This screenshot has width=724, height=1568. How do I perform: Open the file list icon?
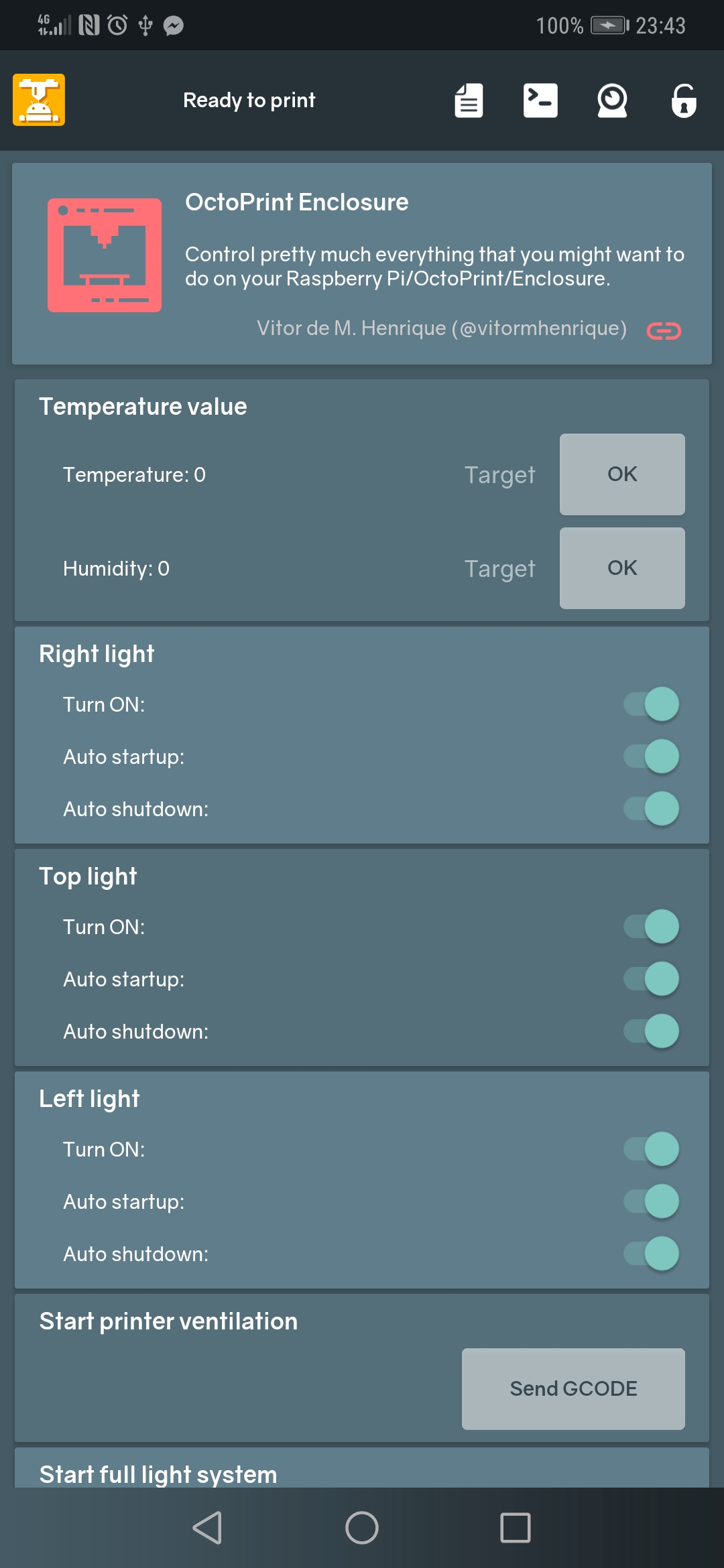(468, 100)
